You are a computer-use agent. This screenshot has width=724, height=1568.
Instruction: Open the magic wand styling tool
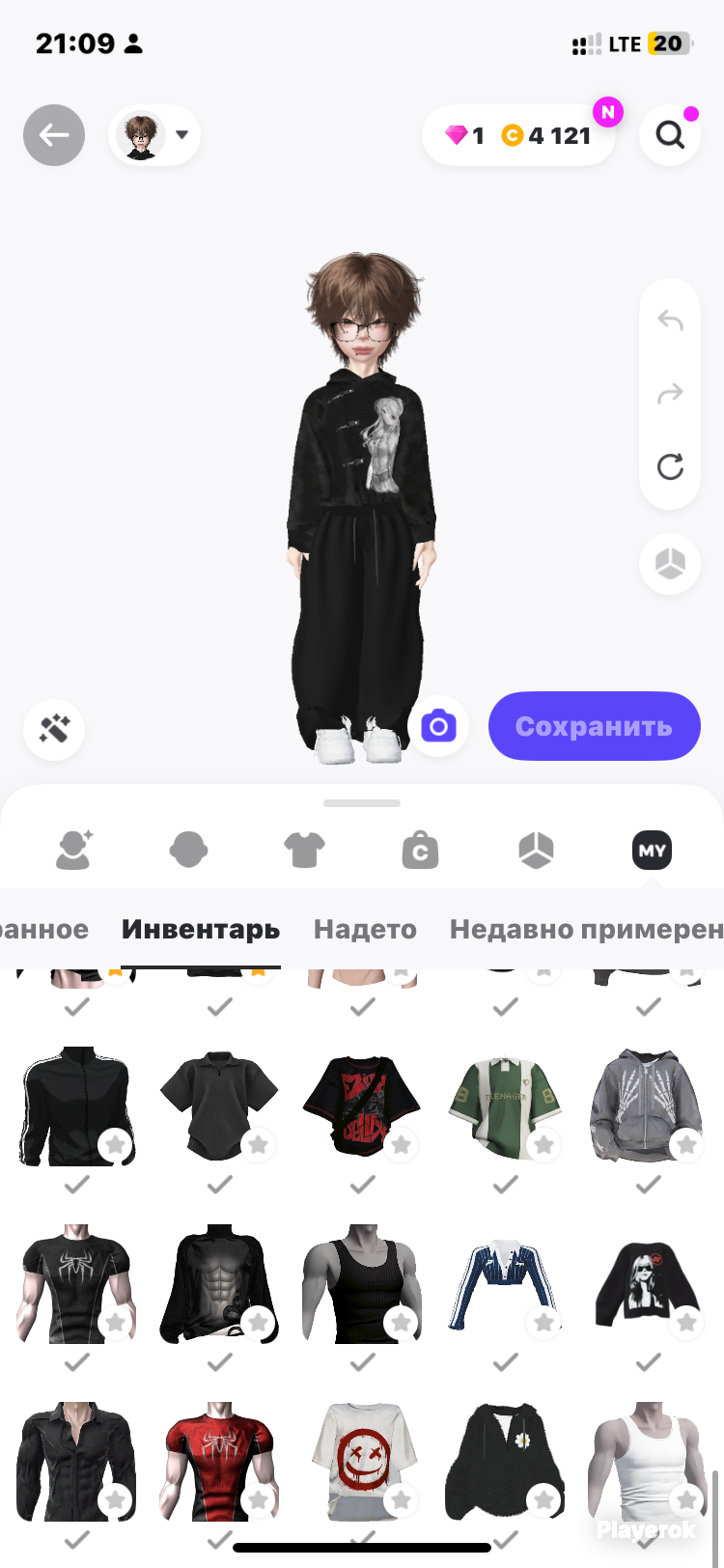[x=54, y=729]
